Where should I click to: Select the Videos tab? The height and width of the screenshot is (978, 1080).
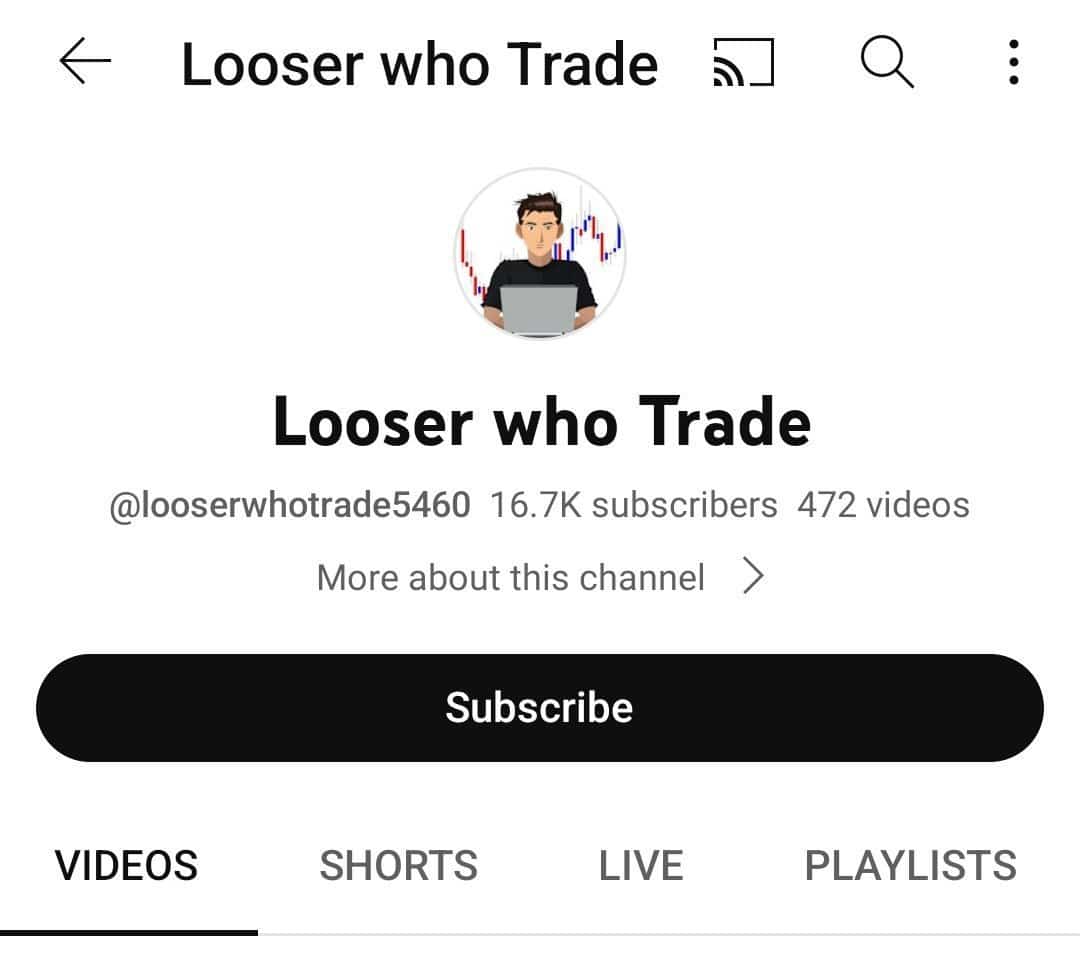(127, 866)
